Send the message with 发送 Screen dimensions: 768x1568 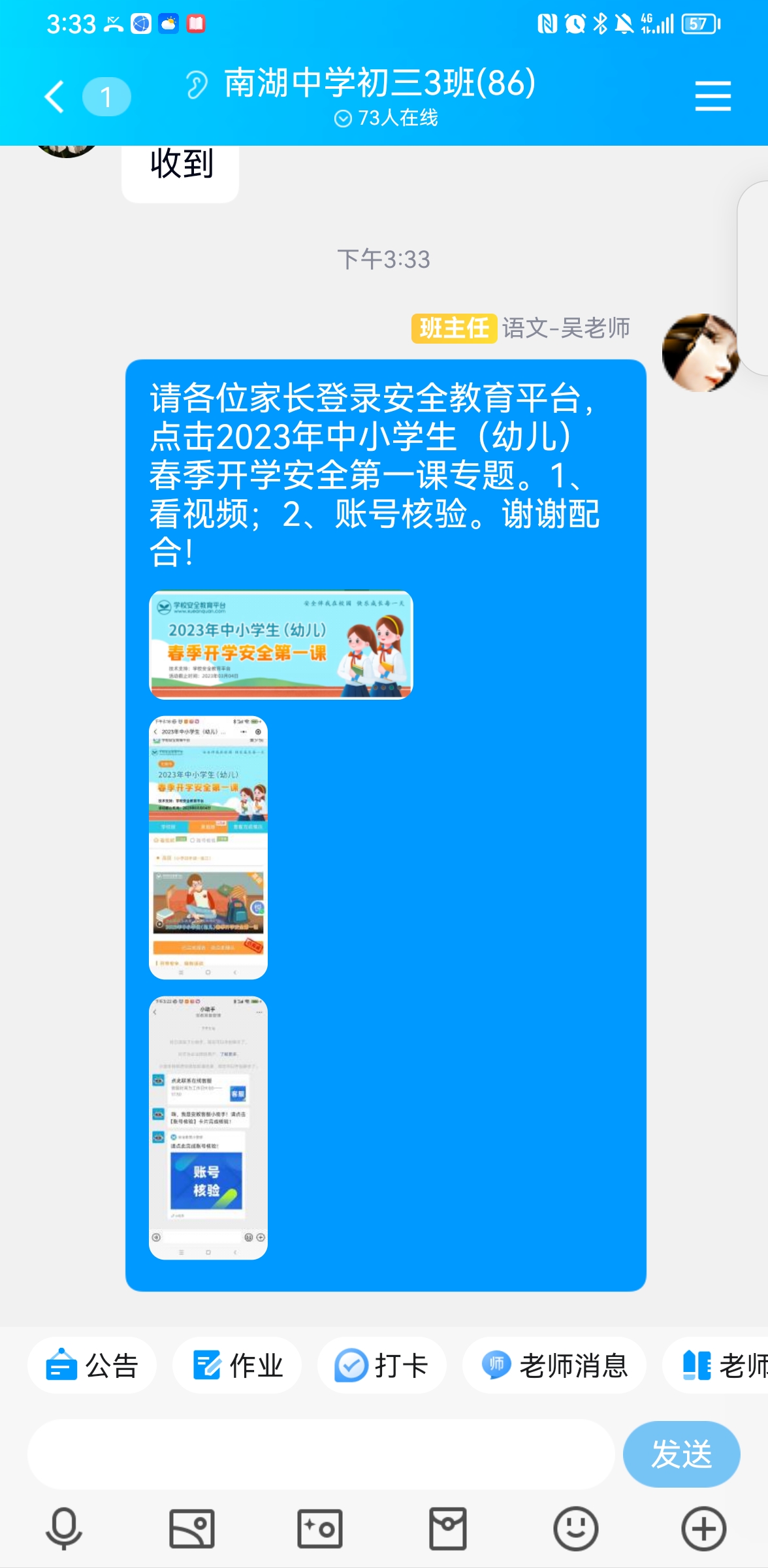[681, 1454]
